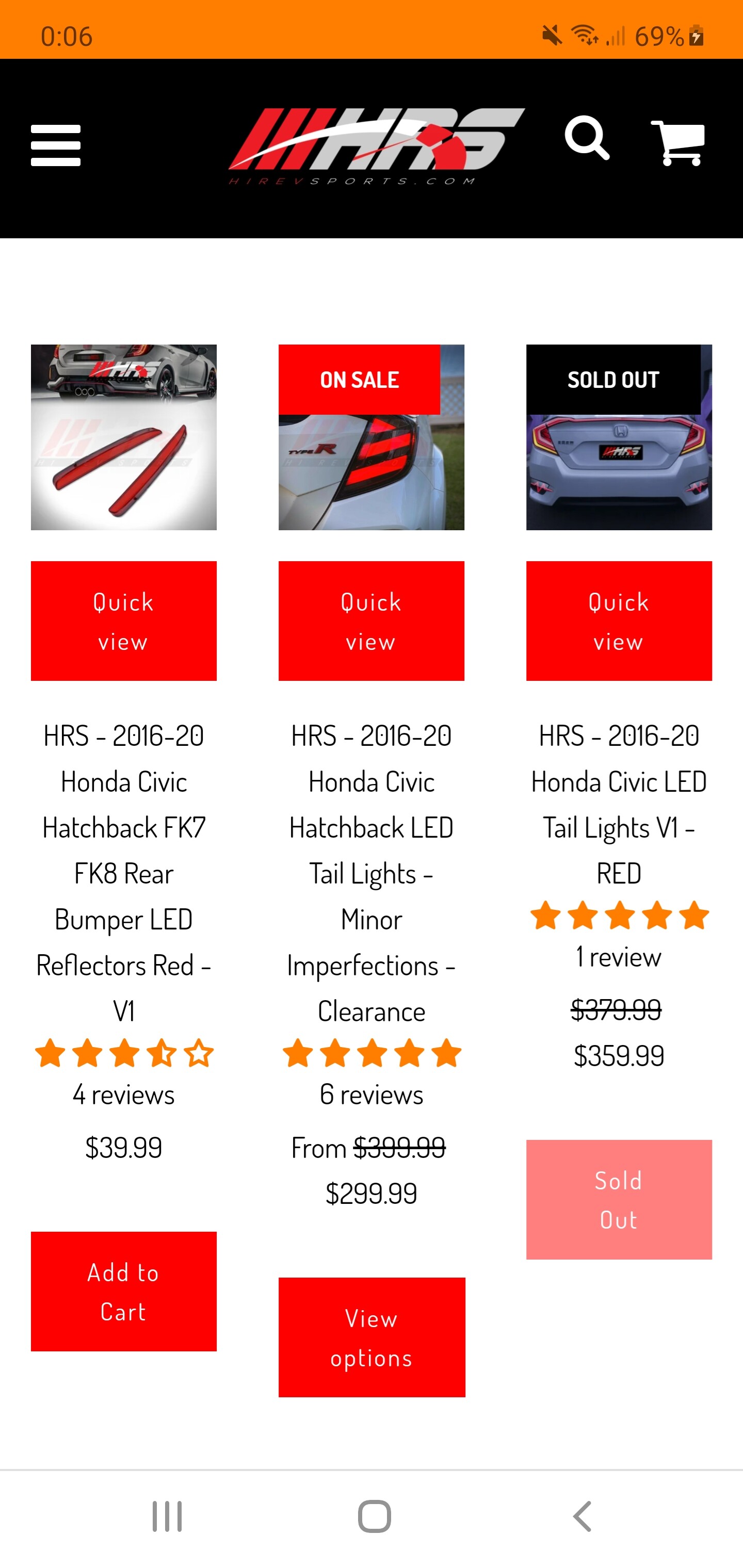This screenshot has height=1568, width=743.
Task: Open the Sold Out Civic tail lights image
Action: [619, 437]
